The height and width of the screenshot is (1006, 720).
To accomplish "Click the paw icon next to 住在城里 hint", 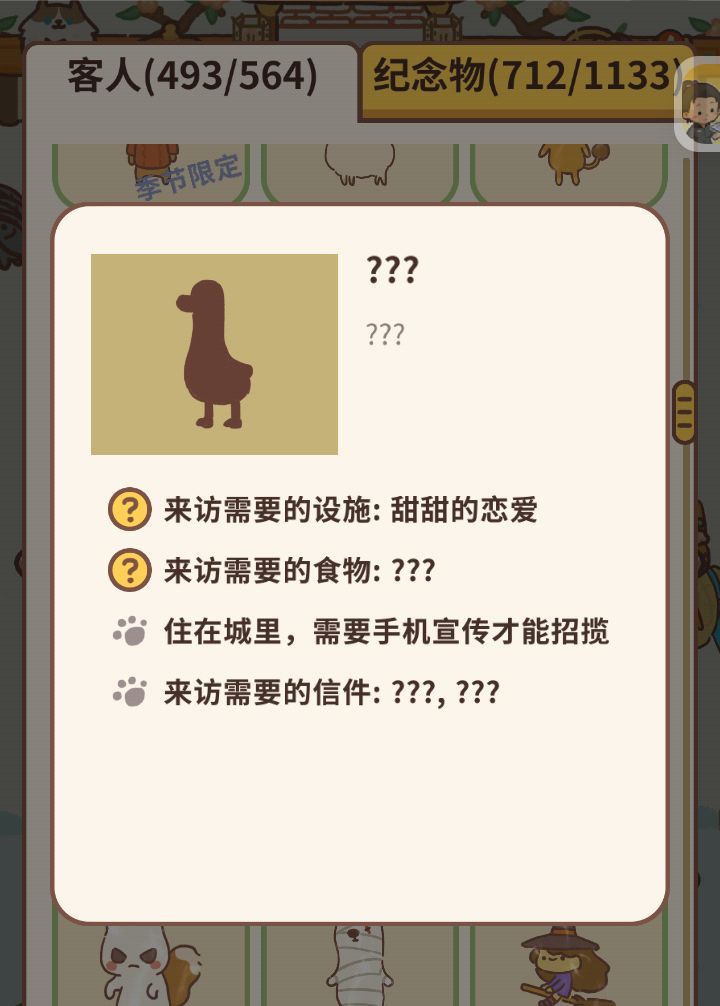I will coord(128,632).
